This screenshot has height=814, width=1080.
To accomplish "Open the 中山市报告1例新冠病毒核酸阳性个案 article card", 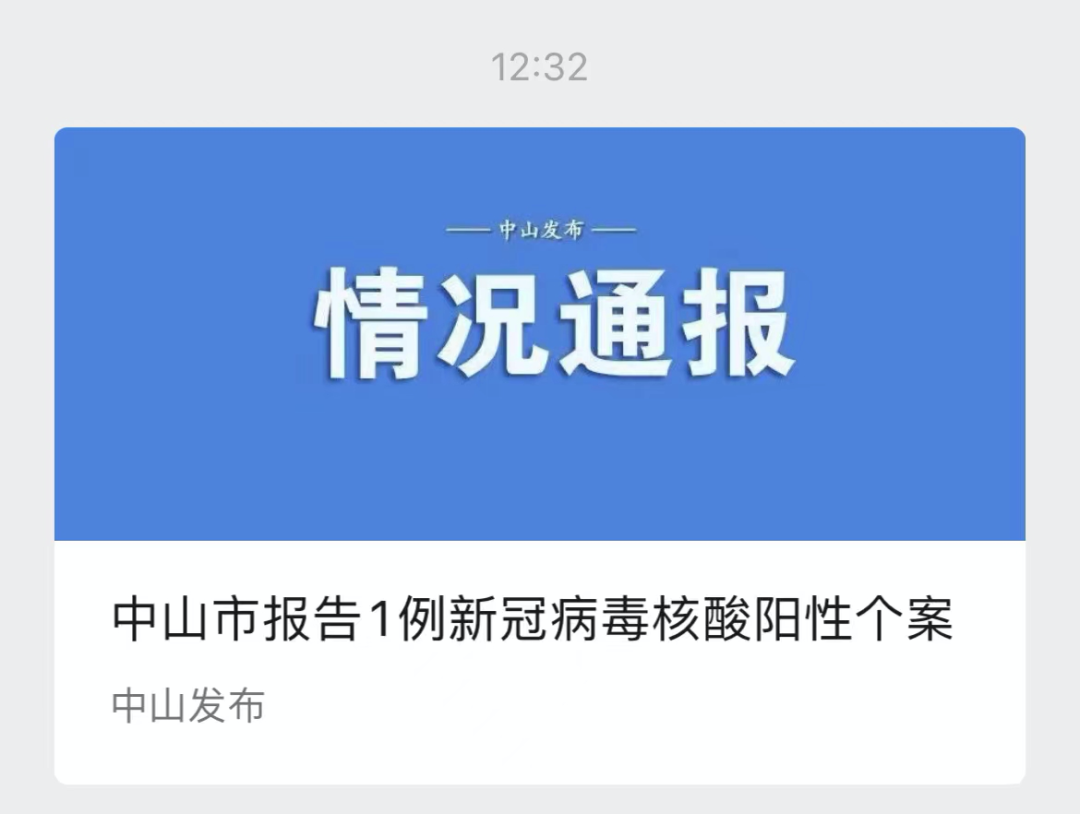I will click(533, 620).
